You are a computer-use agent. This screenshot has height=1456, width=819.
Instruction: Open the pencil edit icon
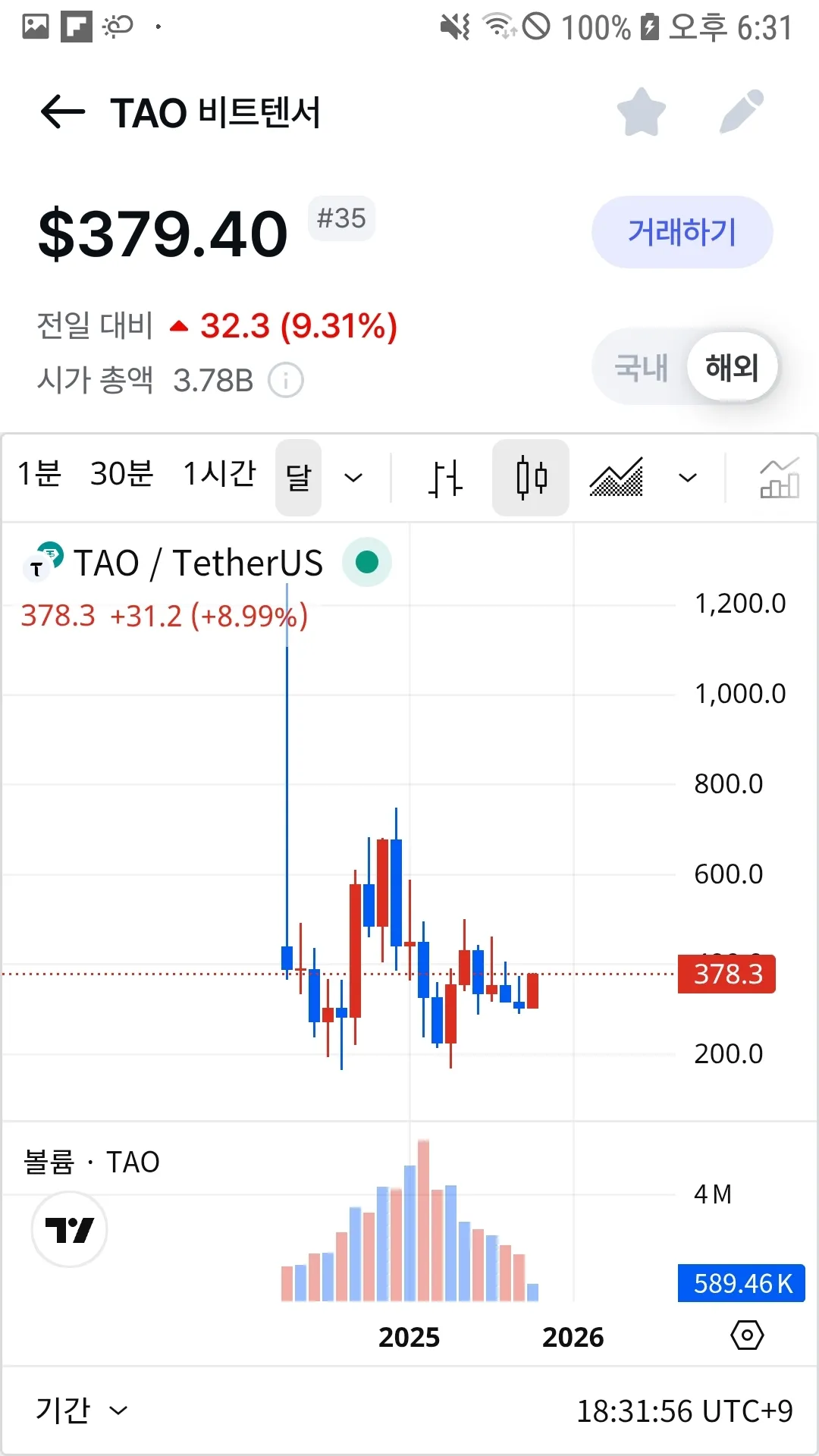pos(741,112)
